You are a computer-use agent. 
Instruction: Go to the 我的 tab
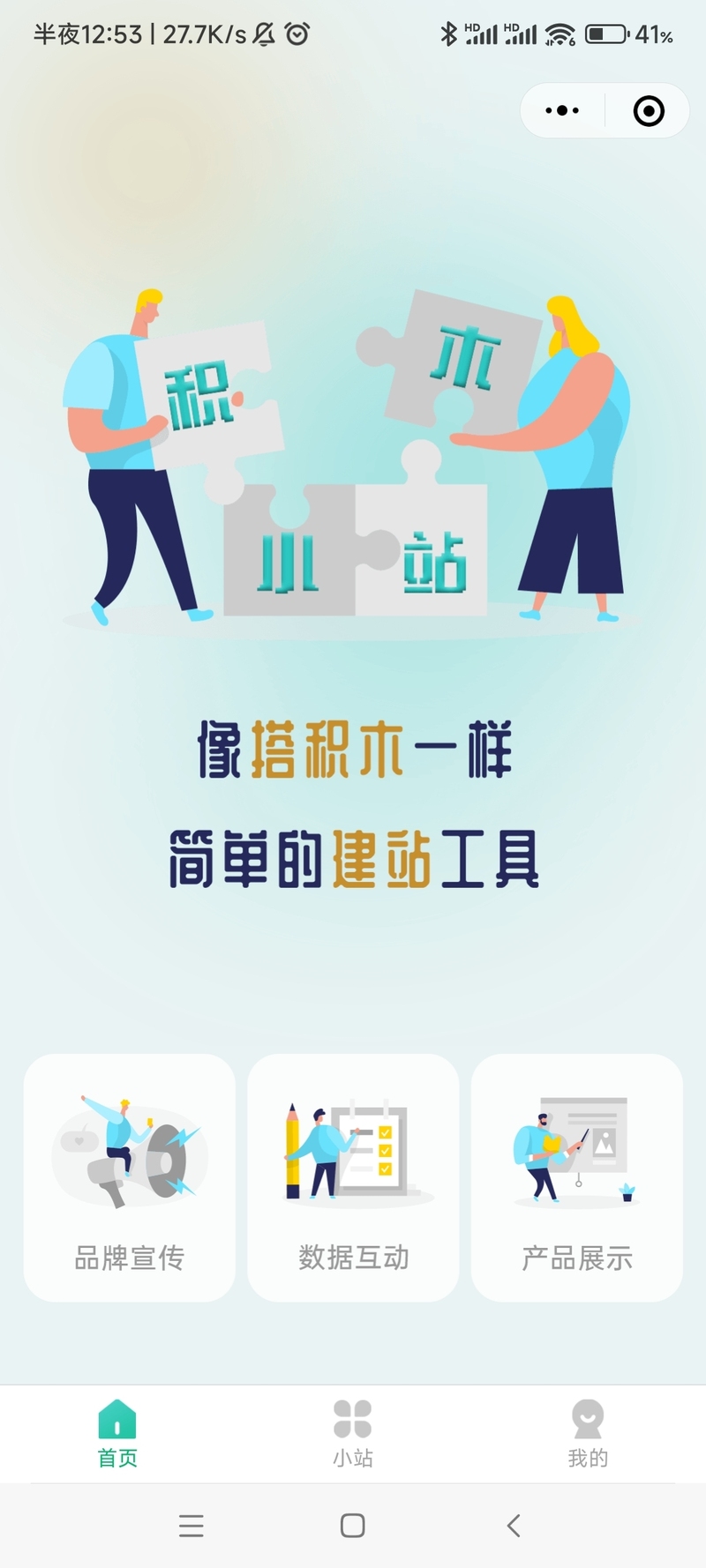[x=588, y=1433]
